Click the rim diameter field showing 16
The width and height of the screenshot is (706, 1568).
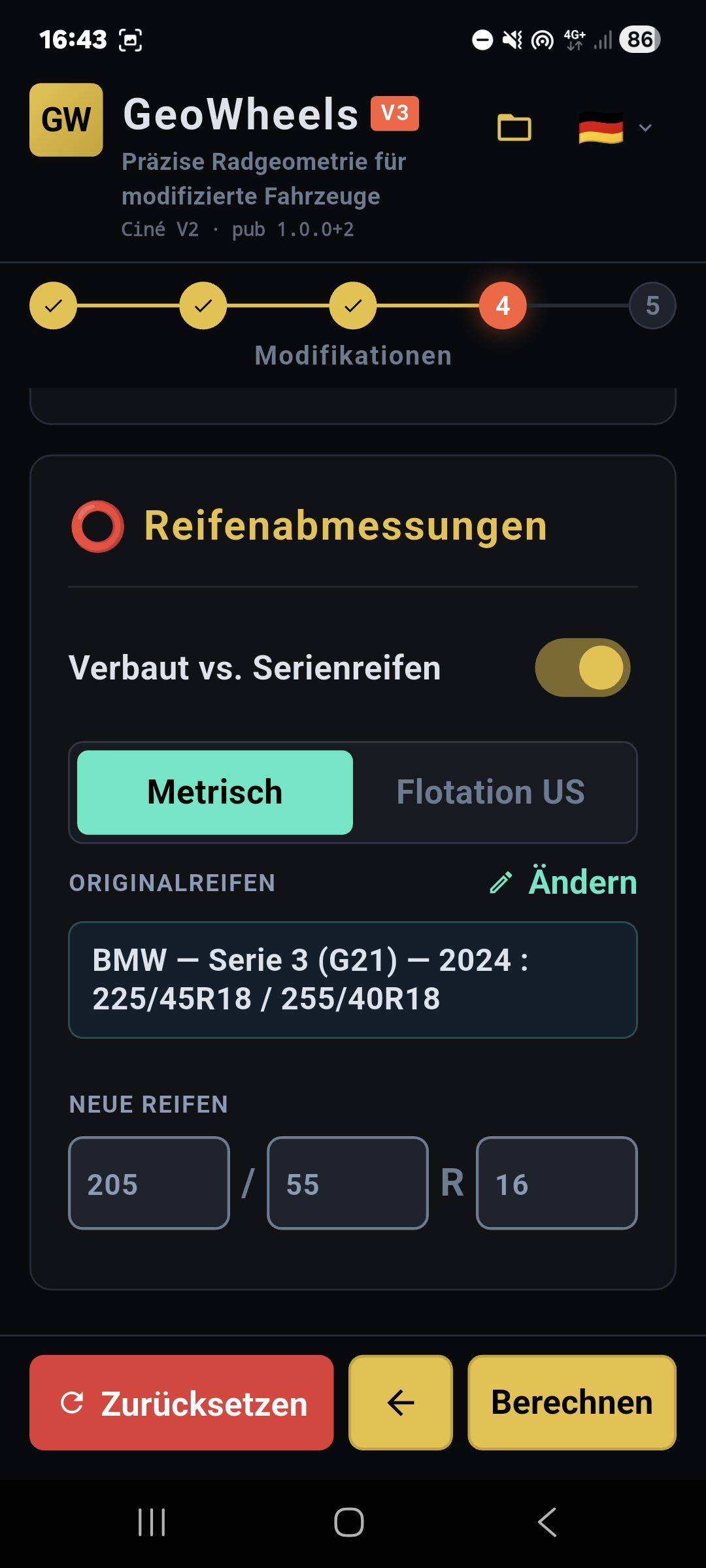click(x=557, y=1183)
